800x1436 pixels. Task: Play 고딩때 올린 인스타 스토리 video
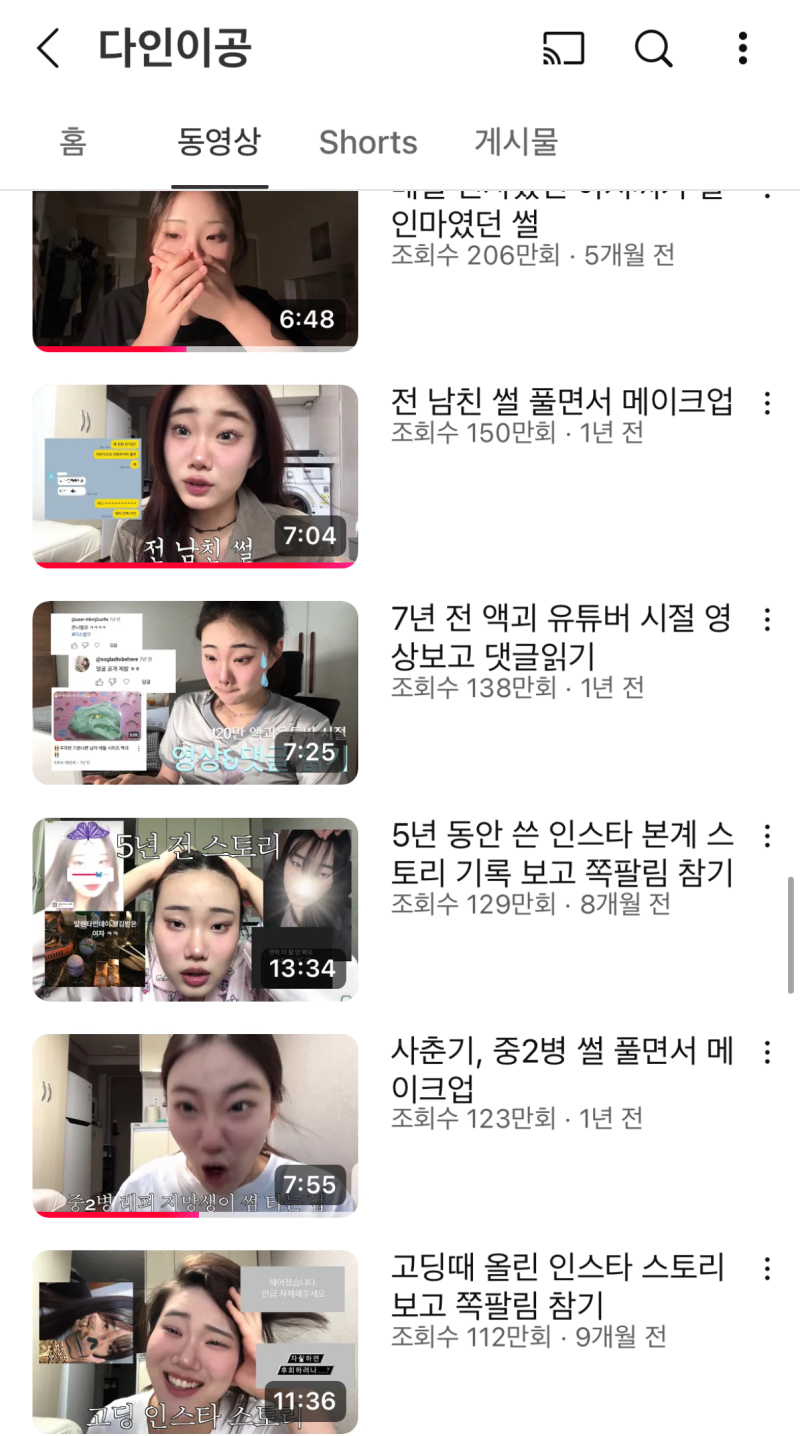[195, 1341]
